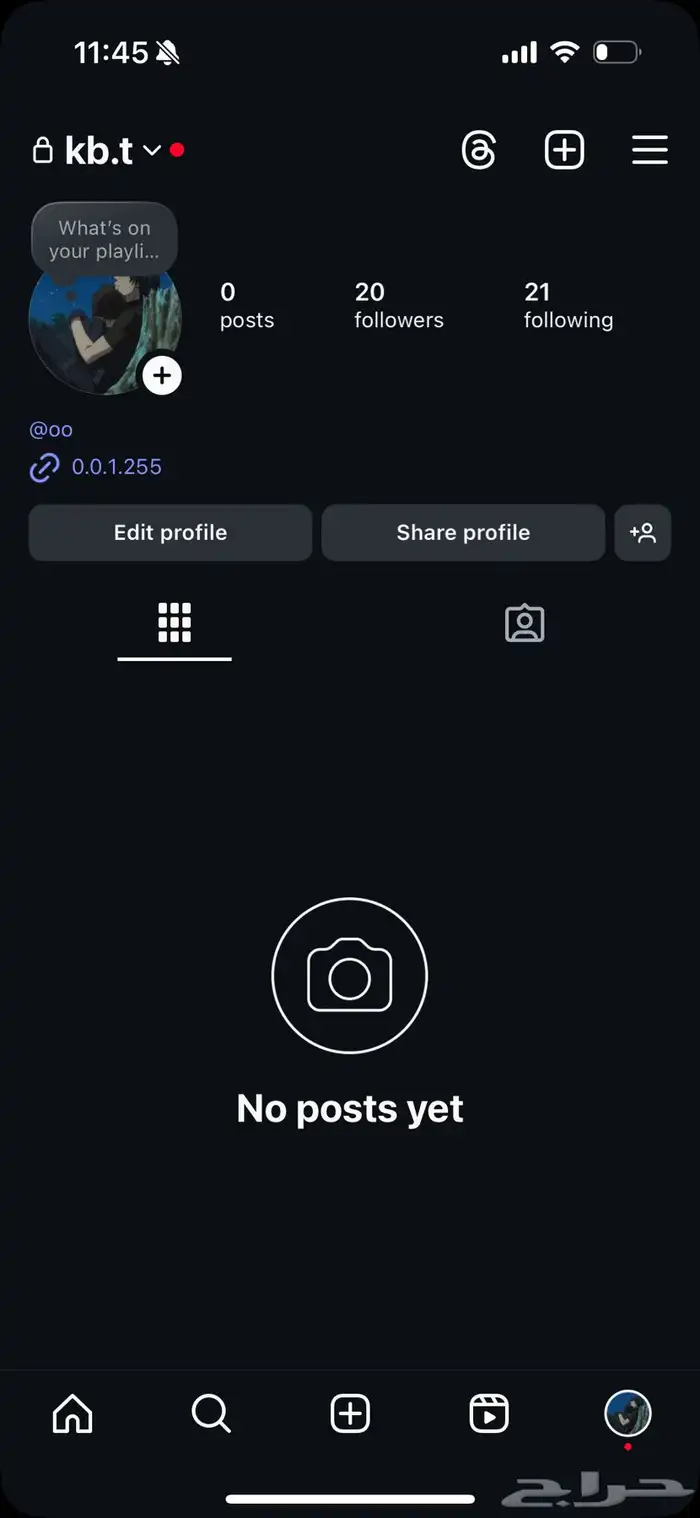Select the profile tab in bottom bar

click(628, 1414)
